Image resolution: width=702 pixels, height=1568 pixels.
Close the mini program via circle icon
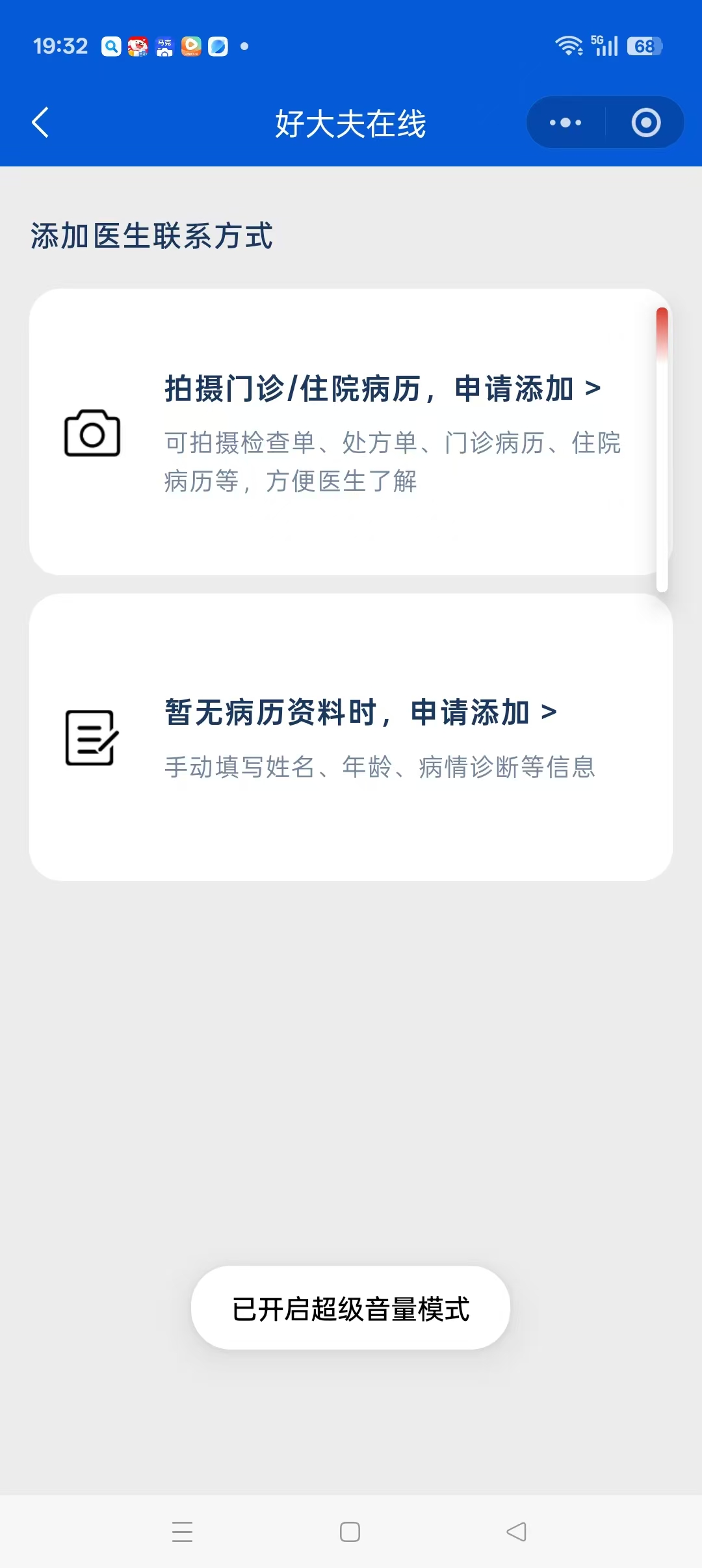tap(645, 123)
